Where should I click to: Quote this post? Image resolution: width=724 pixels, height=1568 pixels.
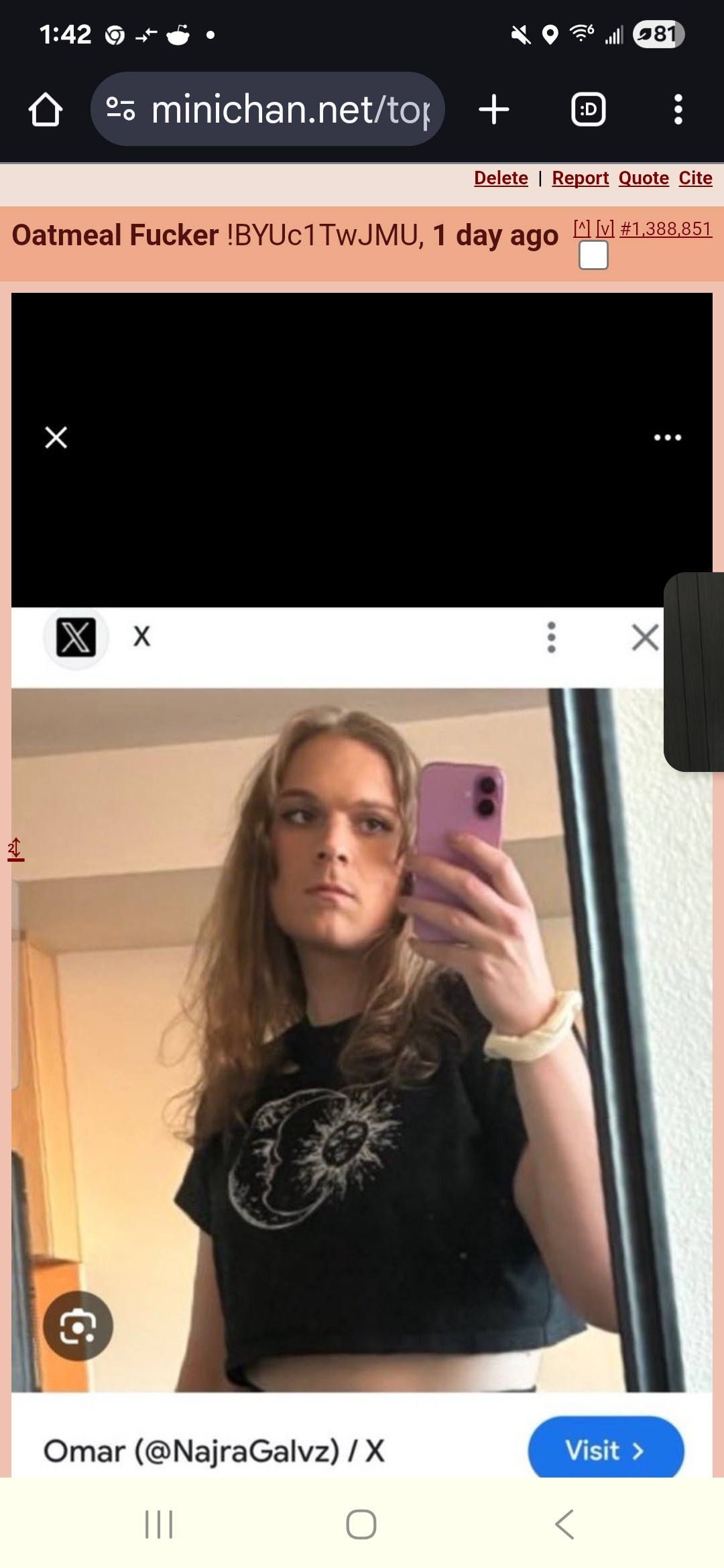(x=644, y=178)
